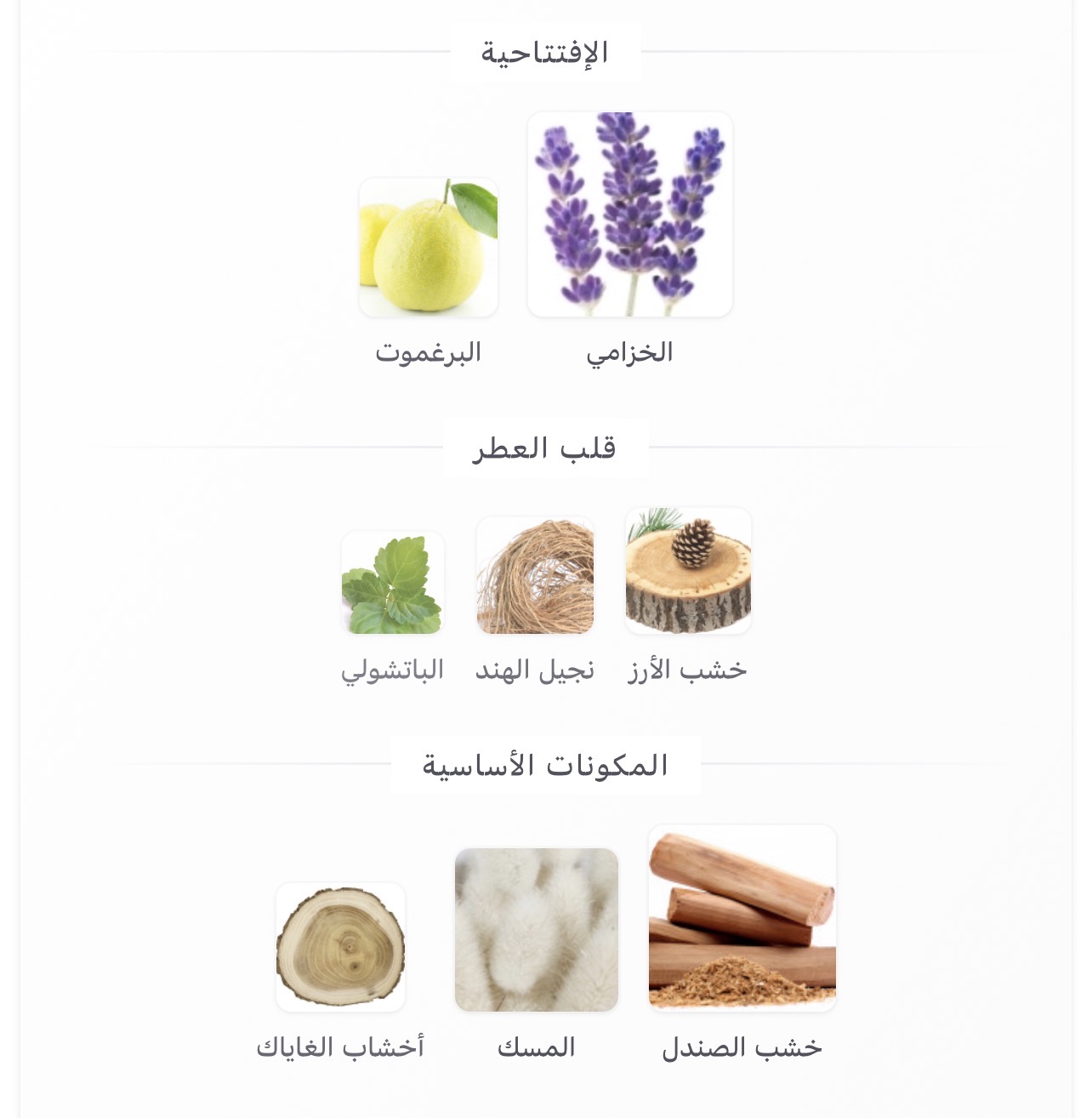Open the الخزامي (lavender) note tile

point(630,214)
